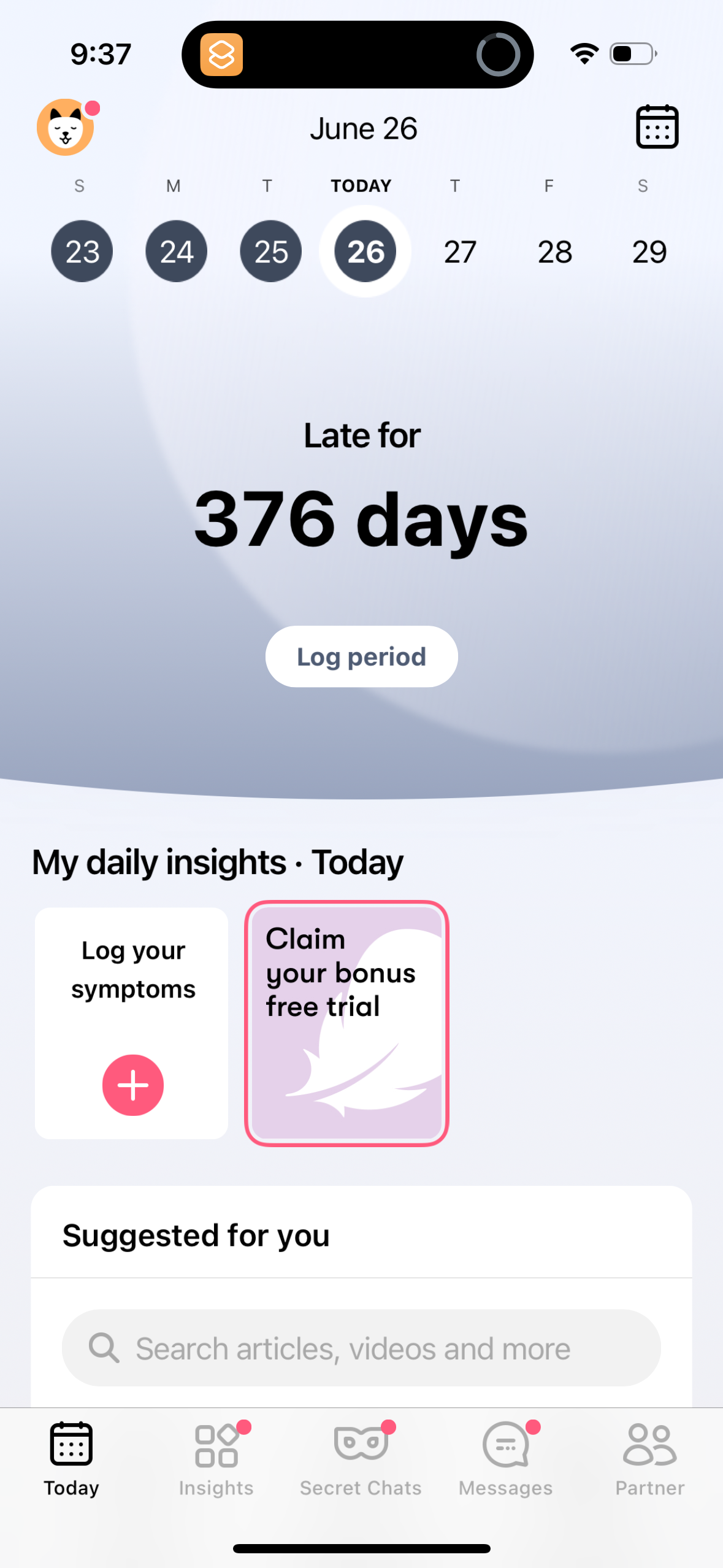Select today's date circle 26
Screen dimensions: 723x1568
click(364, 251)
